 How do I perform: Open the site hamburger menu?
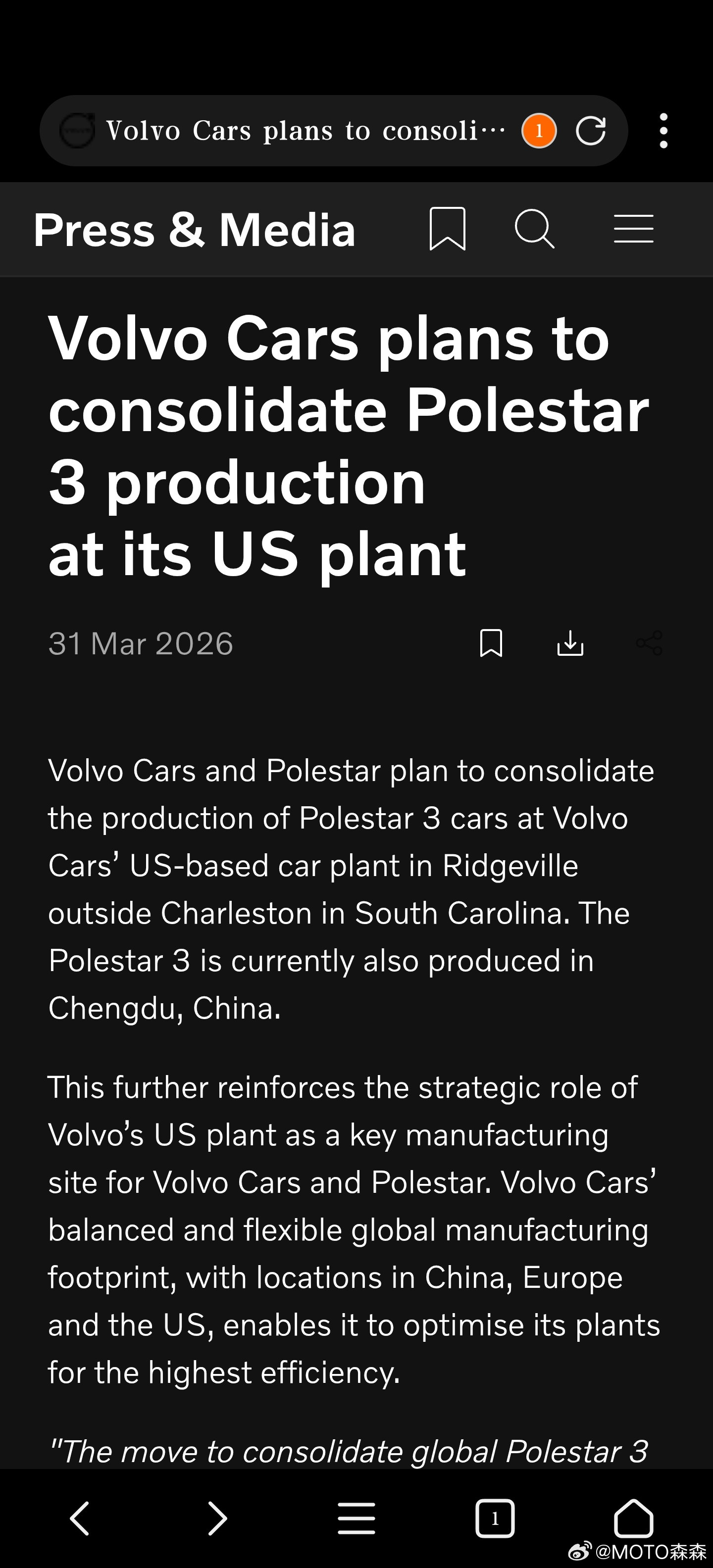pyautogui.click(x=633, y=229)
